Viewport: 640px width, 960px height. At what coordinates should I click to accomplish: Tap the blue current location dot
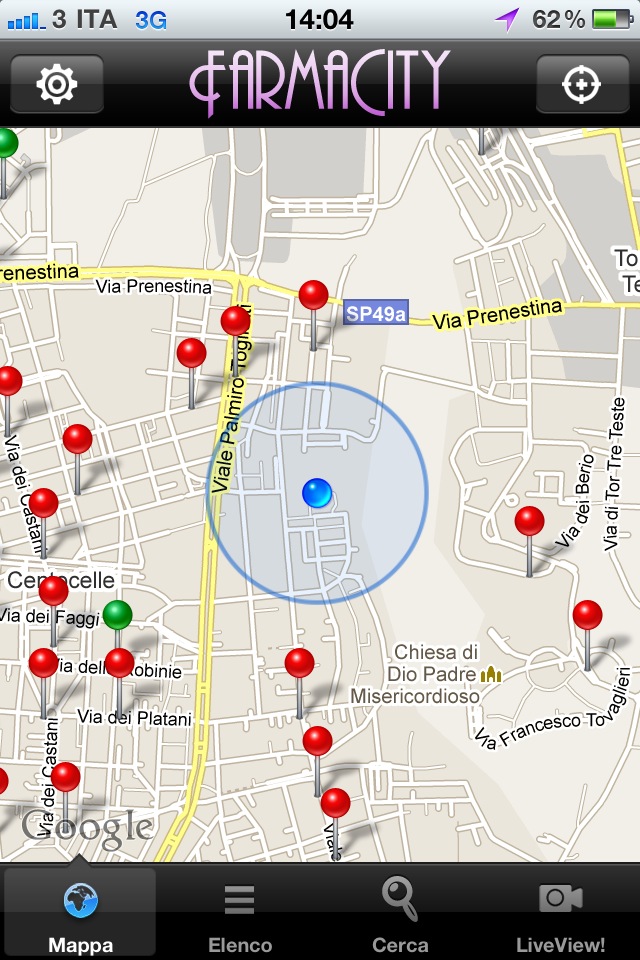pyautogui.click(x=316, y=492)
